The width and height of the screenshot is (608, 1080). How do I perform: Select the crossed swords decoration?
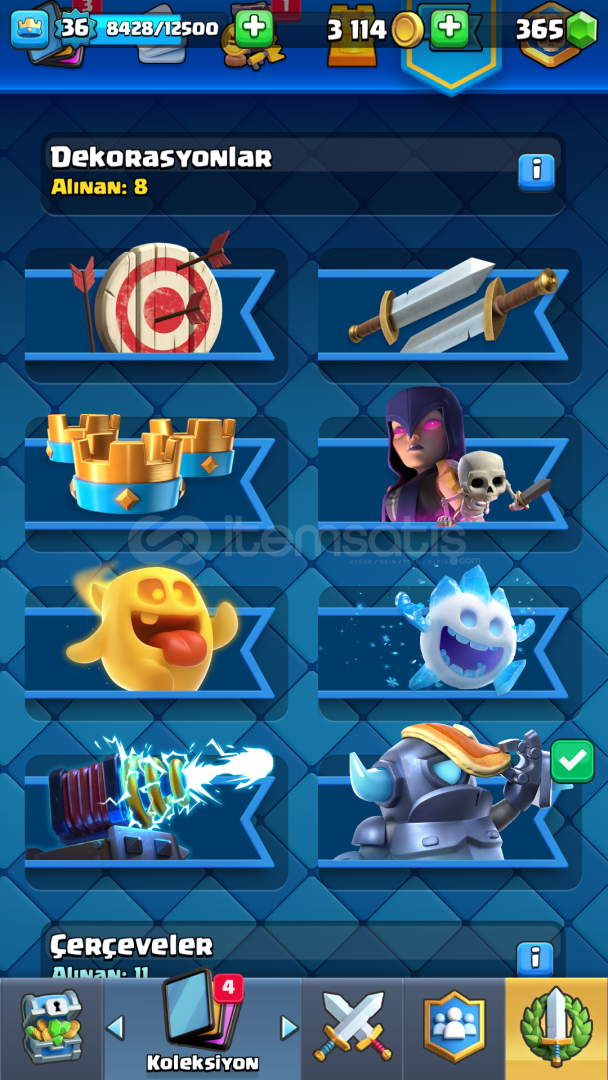[x=450, y=315]
